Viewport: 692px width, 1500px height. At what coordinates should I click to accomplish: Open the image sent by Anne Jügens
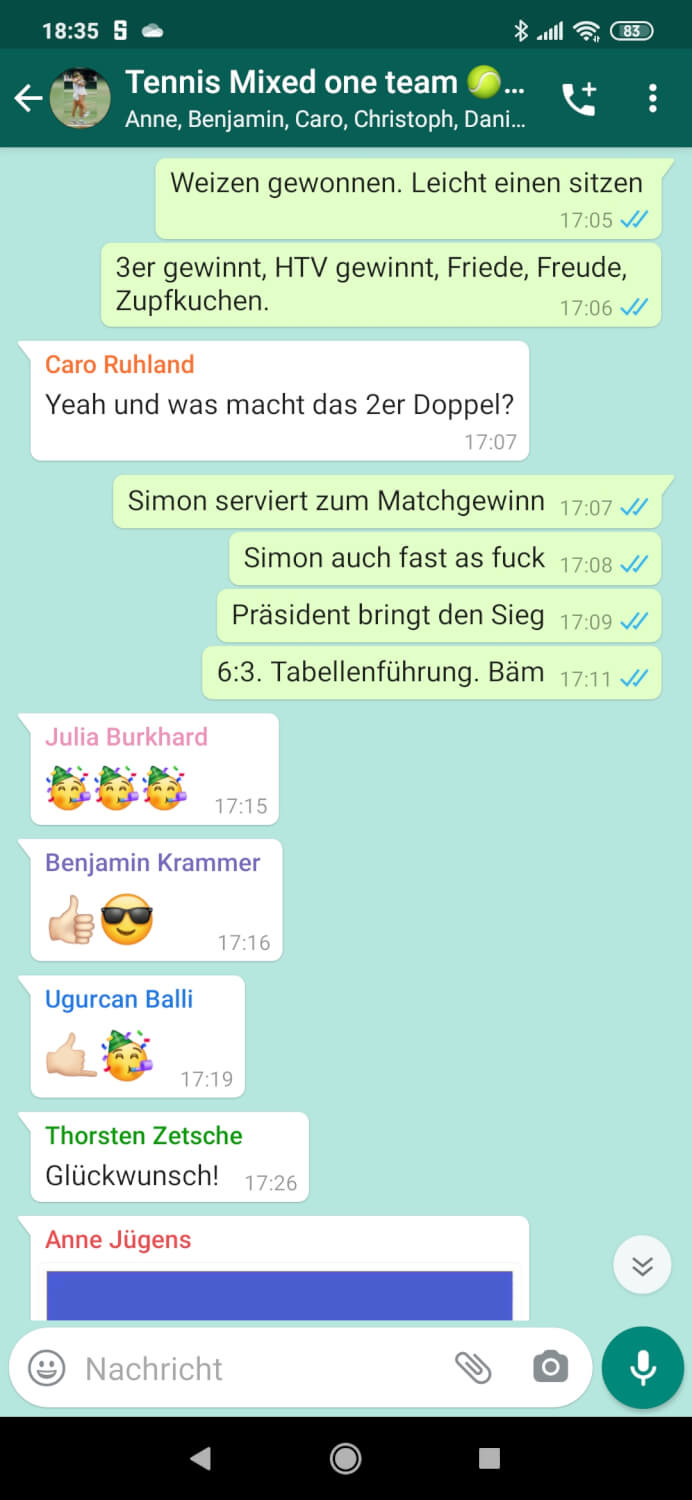tap(279, 1295)
